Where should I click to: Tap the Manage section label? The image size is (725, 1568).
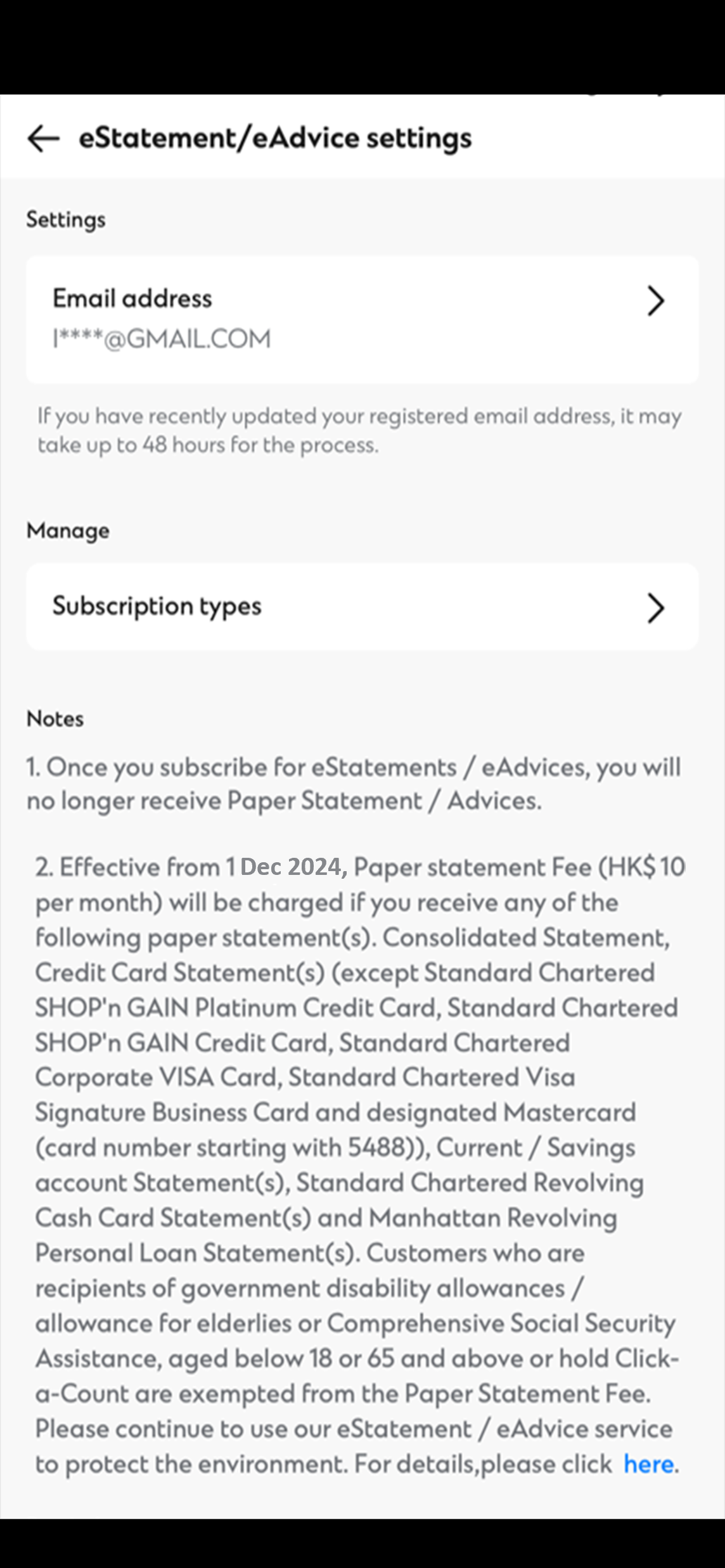pyautogui.click(x=67, y=531)
